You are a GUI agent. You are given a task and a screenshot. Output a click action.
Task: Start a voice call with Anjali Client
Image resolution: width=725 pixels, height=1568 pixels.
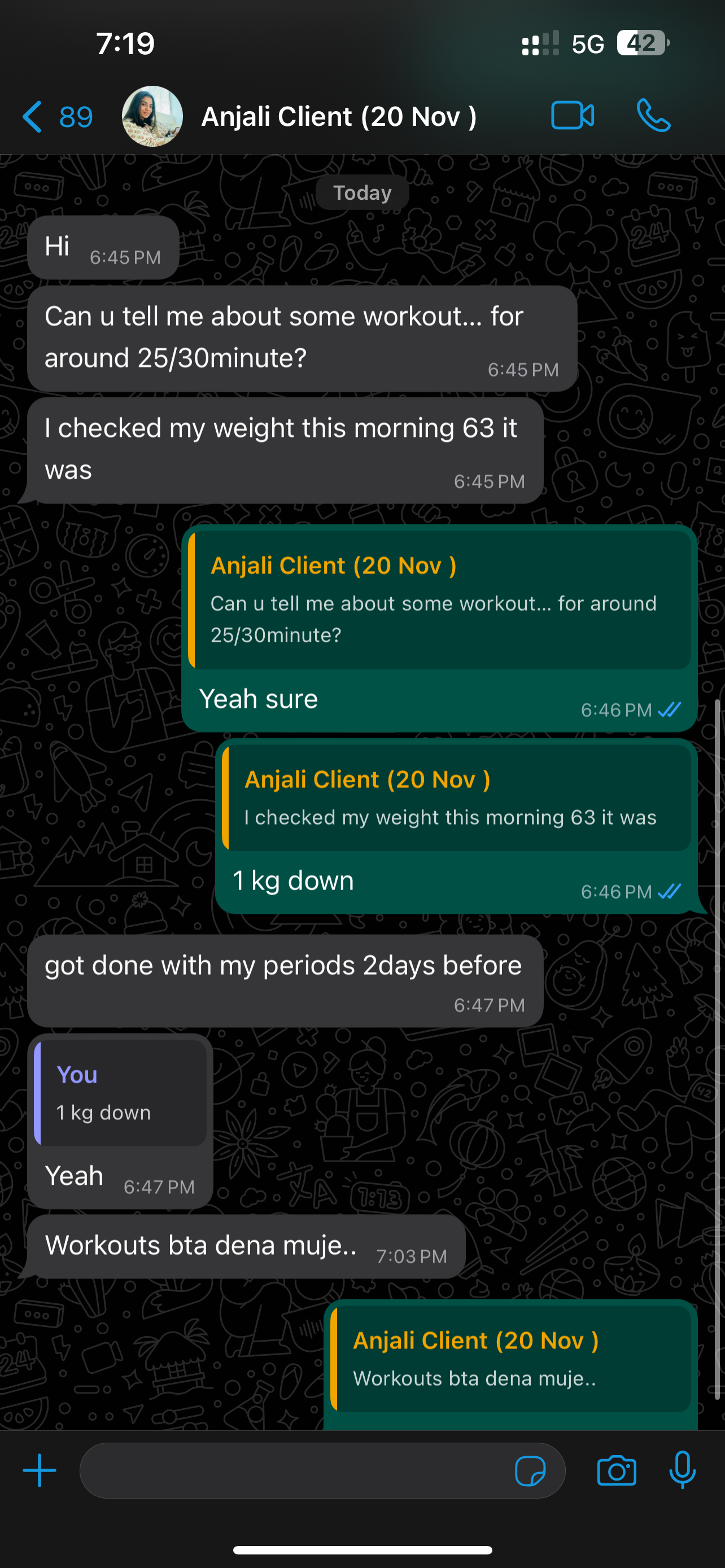[653, 116]
